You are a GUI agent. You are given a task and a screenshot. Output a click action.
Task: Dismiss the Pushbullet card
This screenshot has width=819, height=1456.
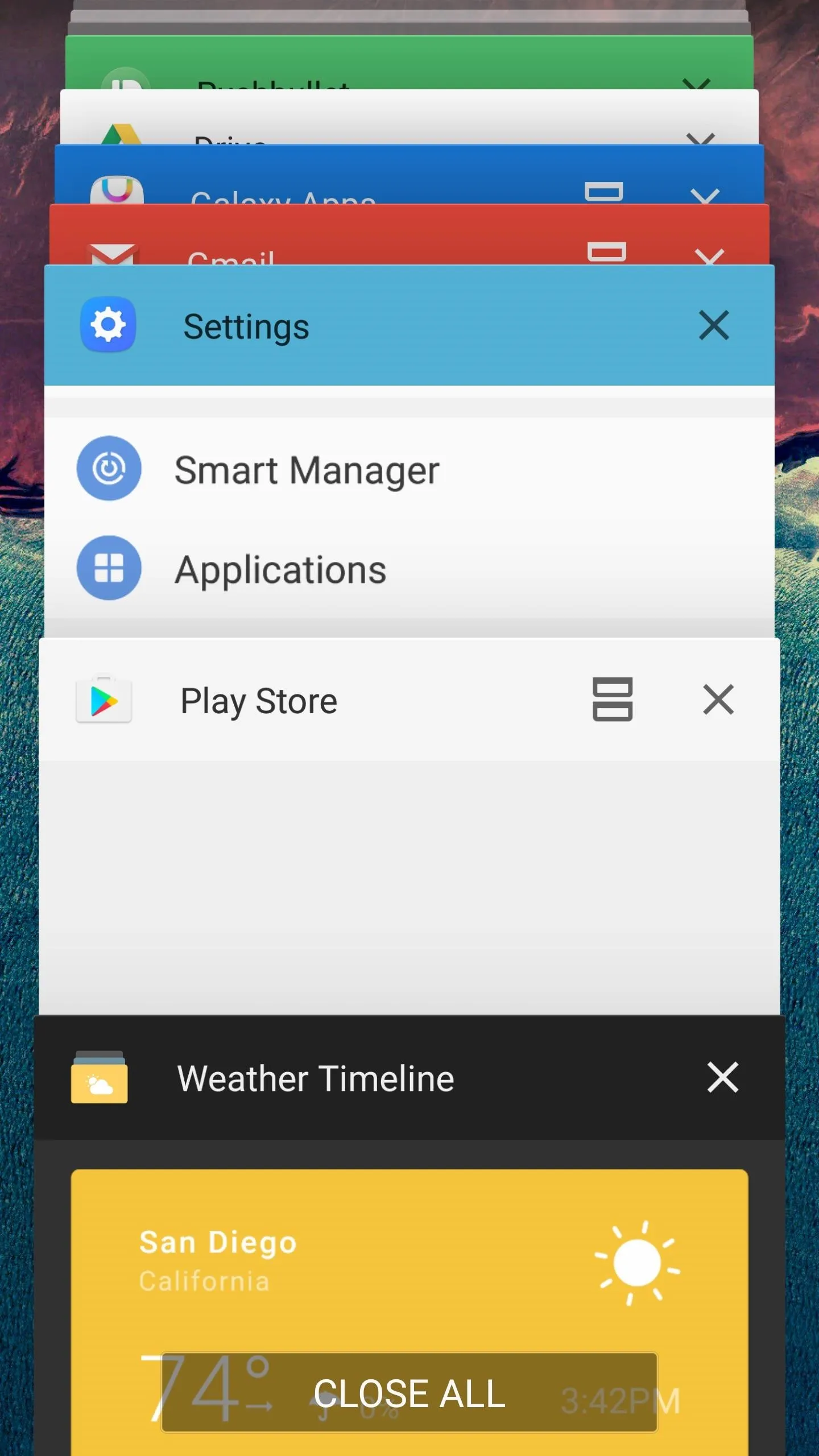pos(696,84)
